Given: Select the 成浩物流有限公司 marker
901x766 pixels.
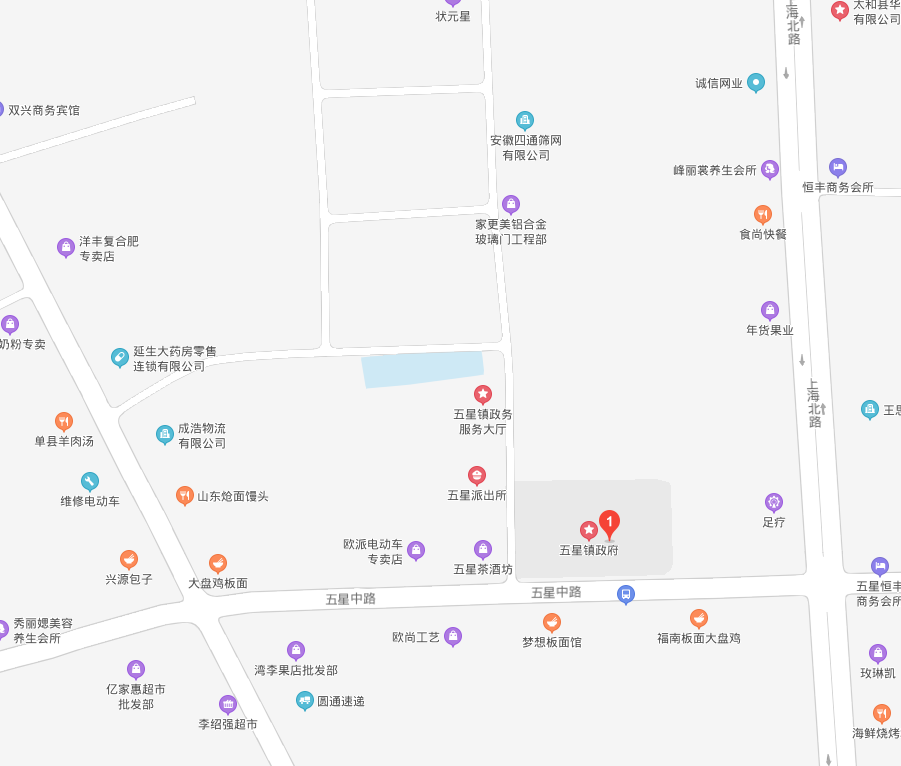Looking at the screenshot, I should click(x=165, y=434).
